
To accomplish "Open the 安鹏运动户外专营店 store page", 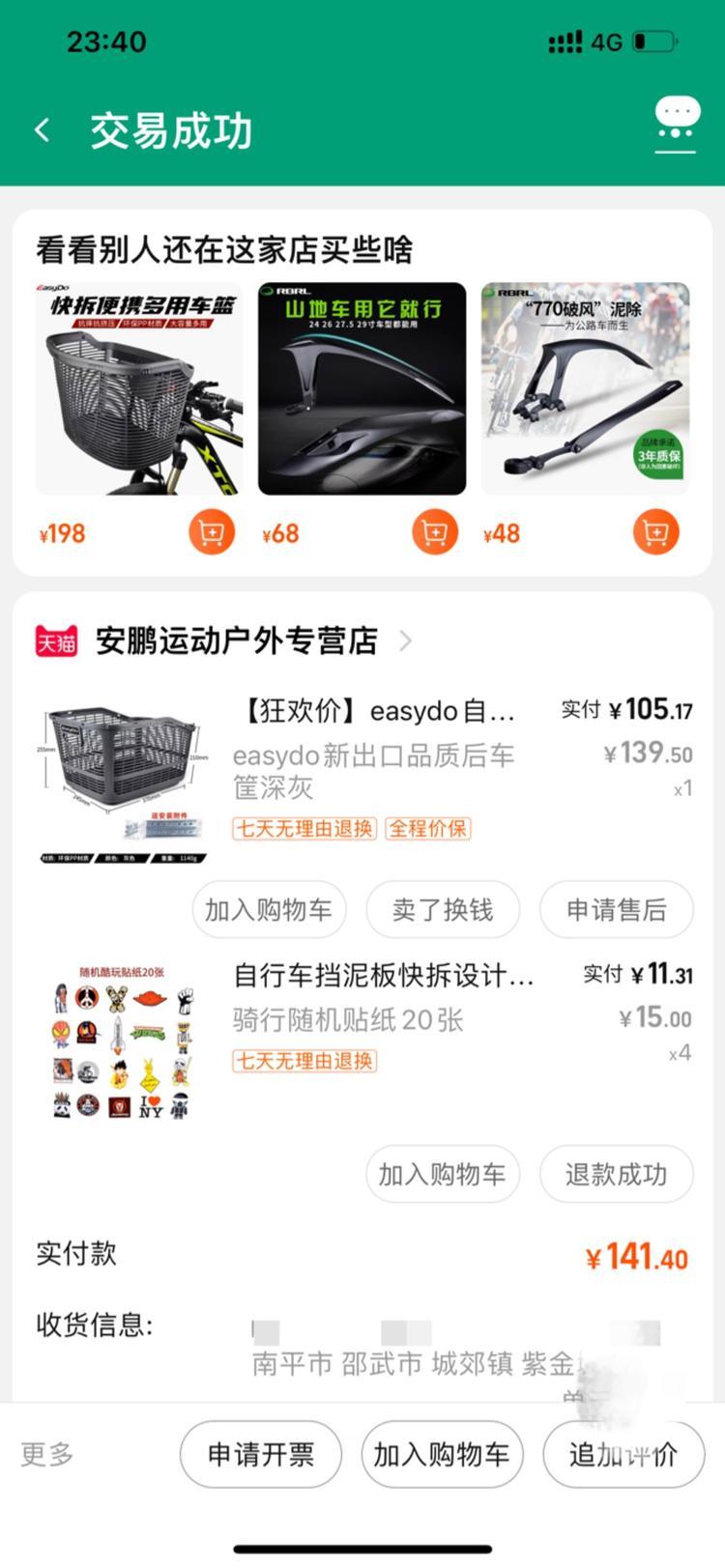I will (x=237, y=641).
